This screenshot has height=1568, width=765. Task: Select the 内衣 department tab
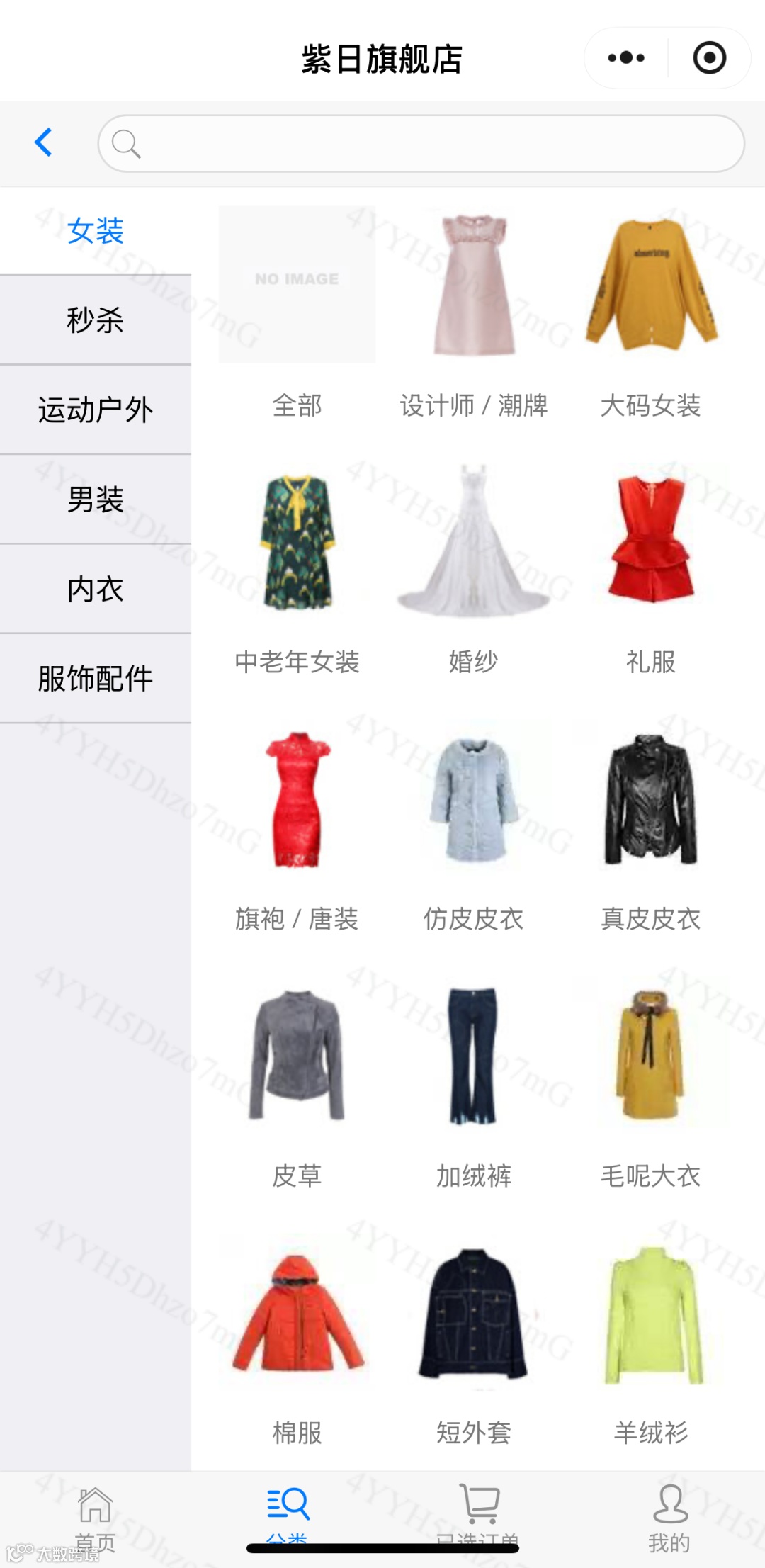coord(96,588)
